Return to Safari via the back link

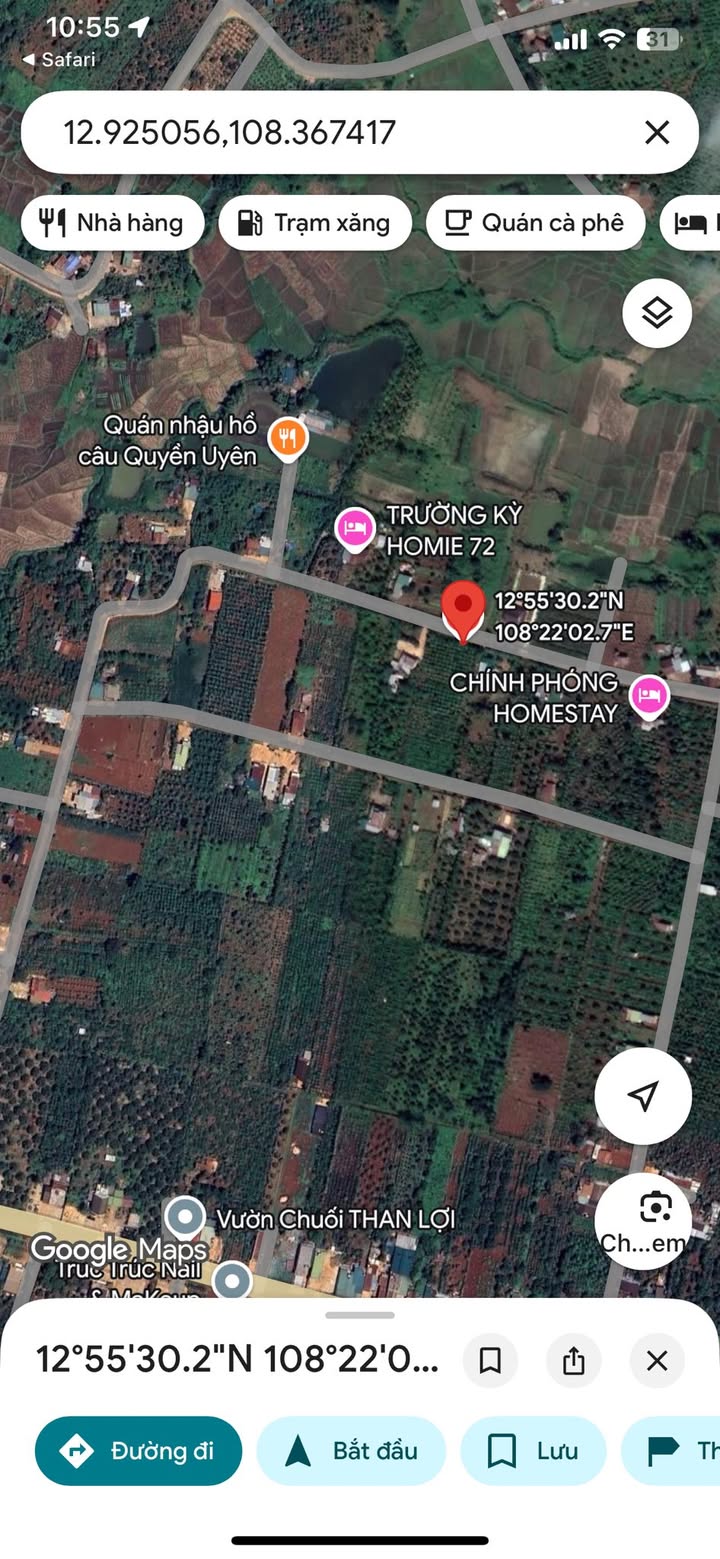60,60
